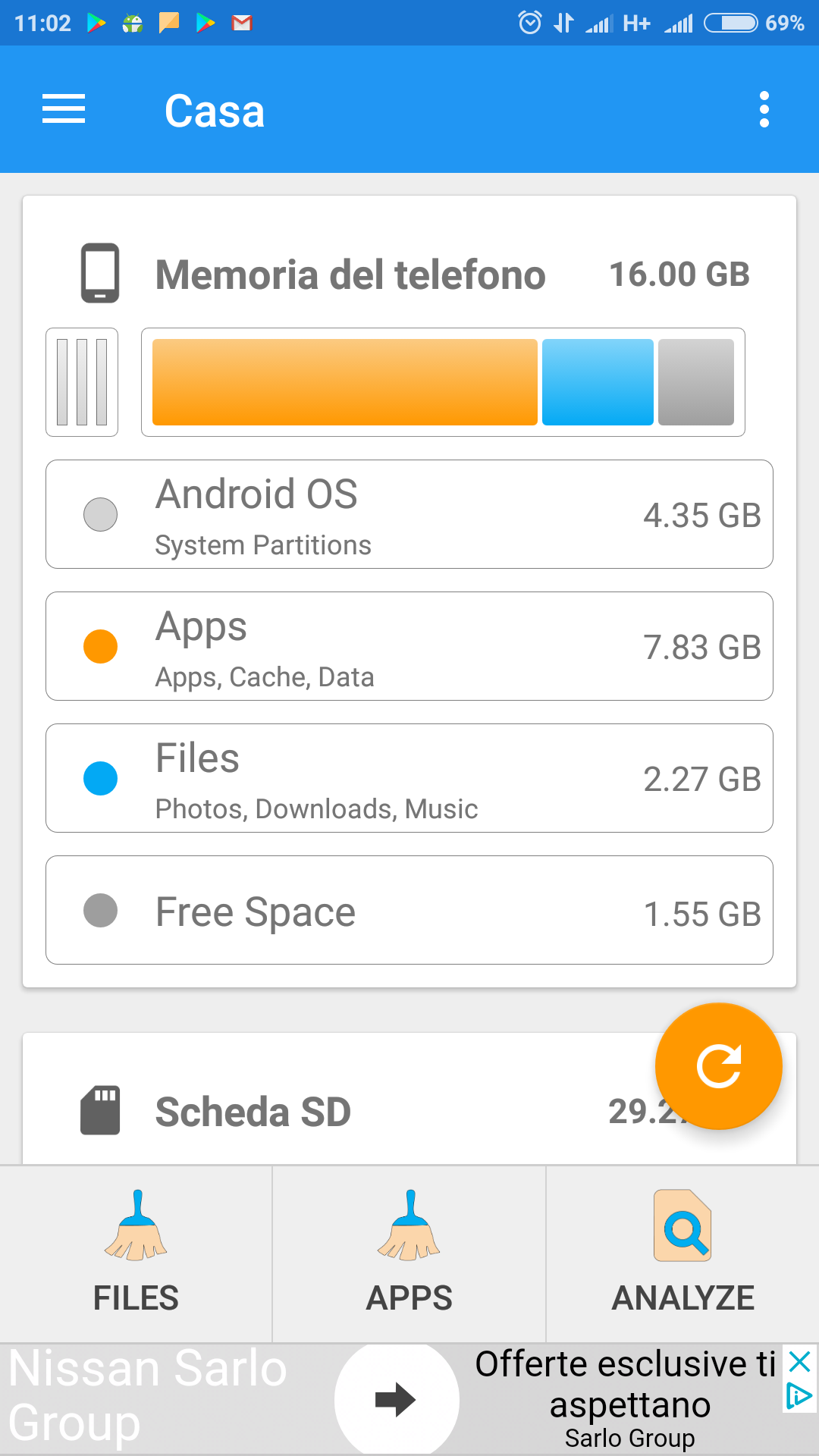Image resolution: width=819 pixels, height=1456 pixels.
Task: Select the Free Space row
Action: pos(409,910)
